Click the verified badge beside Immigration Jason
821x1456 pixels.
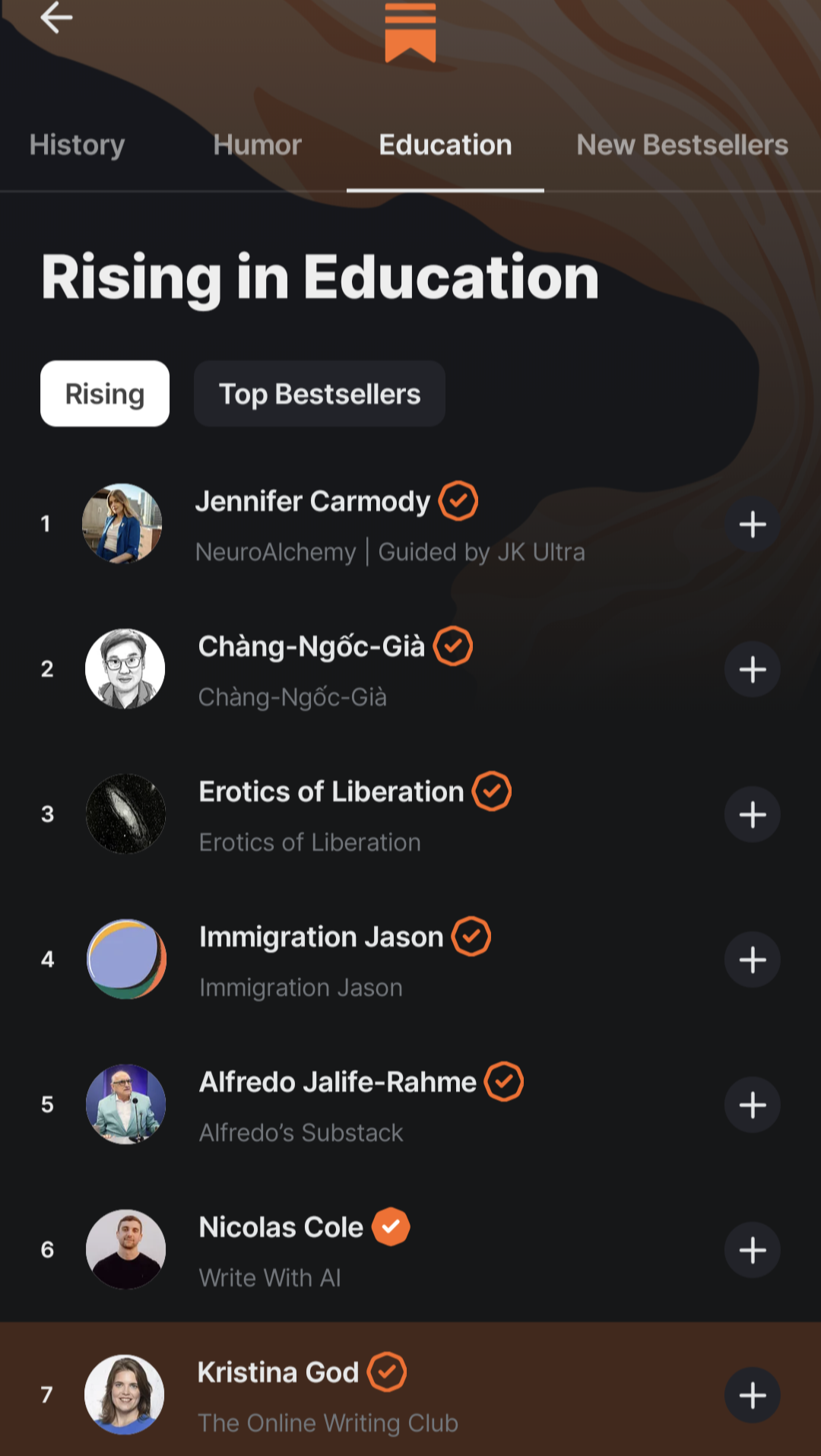point(472,936)
